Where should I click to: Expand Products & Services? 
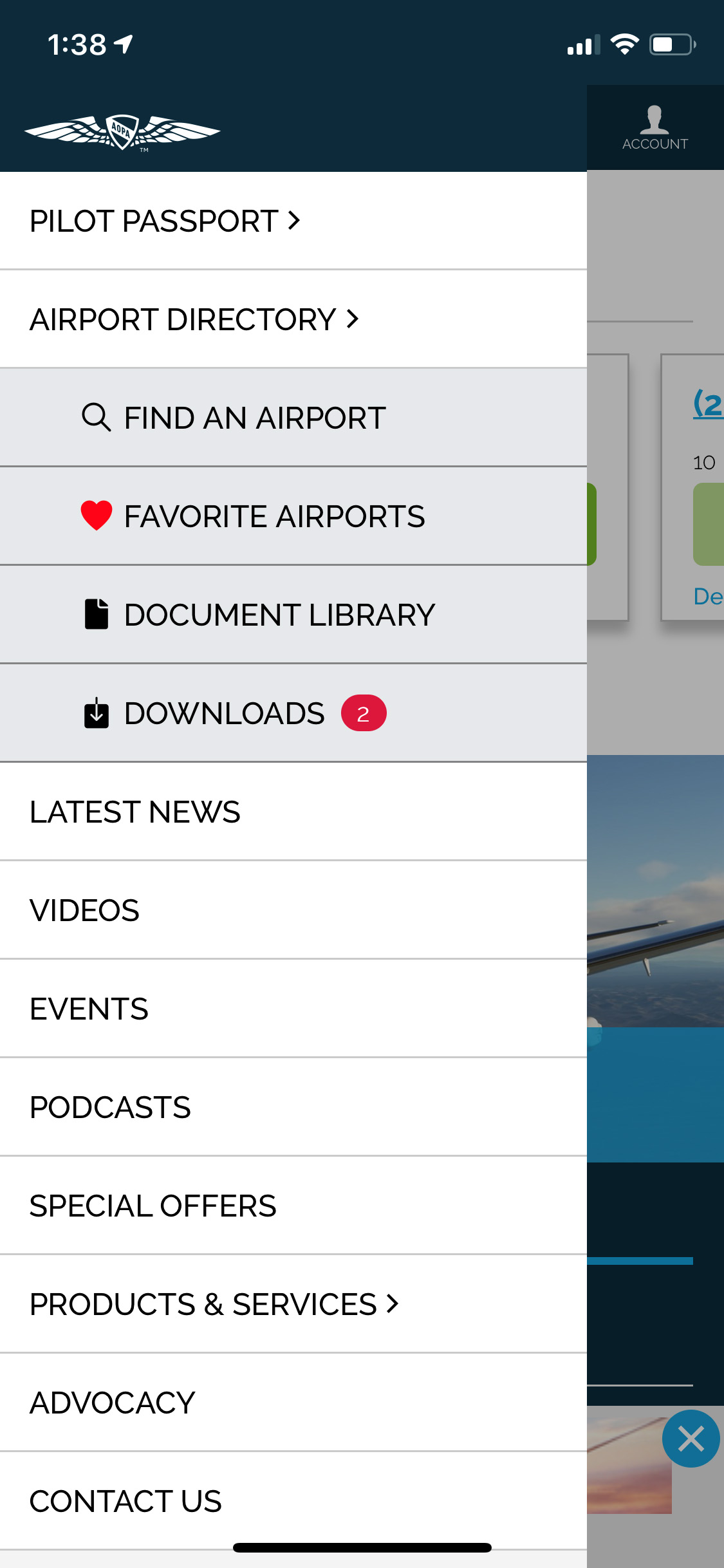(214, 1304)
